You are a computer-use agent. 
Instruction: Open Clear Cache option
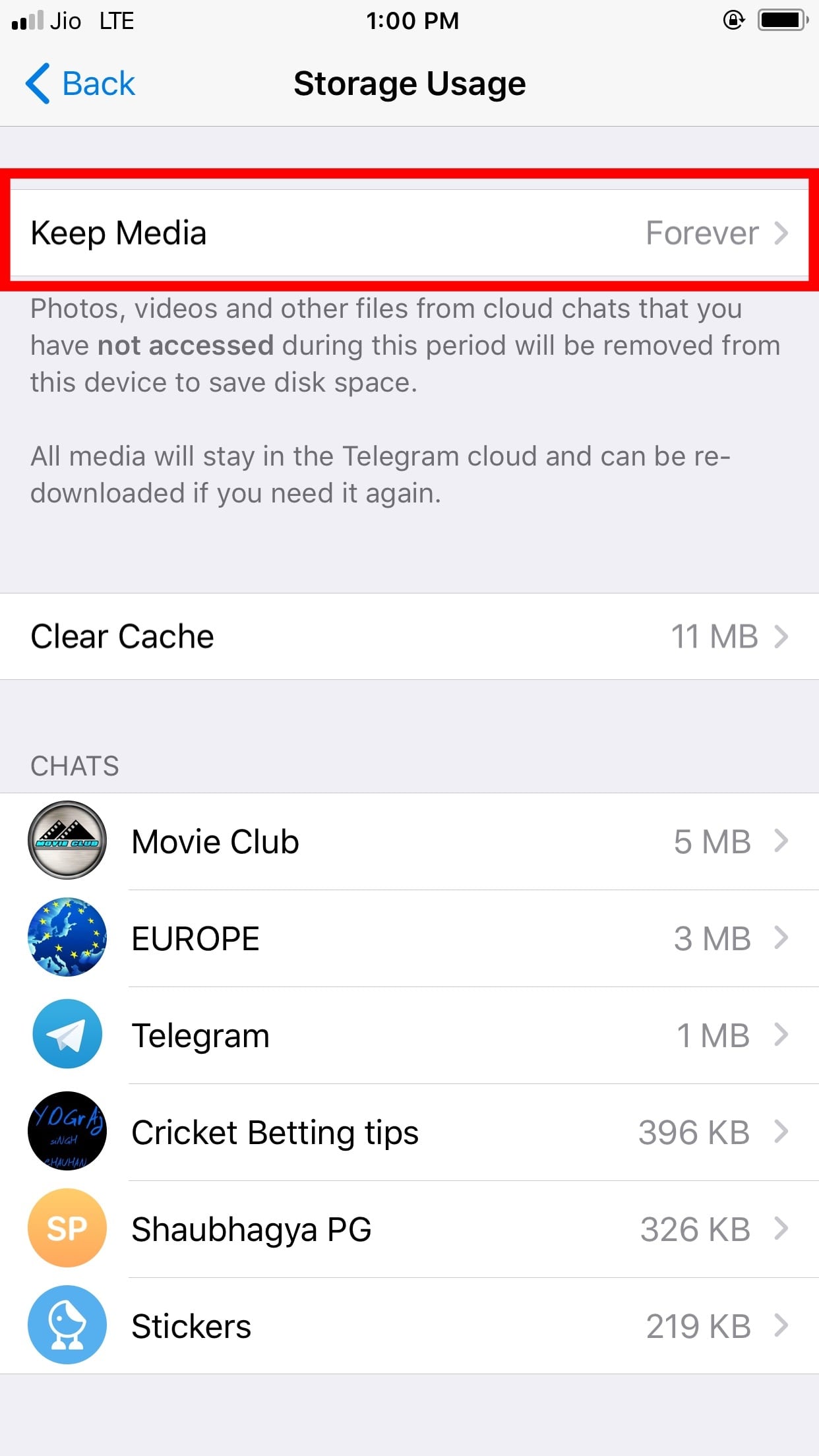tap(409, 636)
